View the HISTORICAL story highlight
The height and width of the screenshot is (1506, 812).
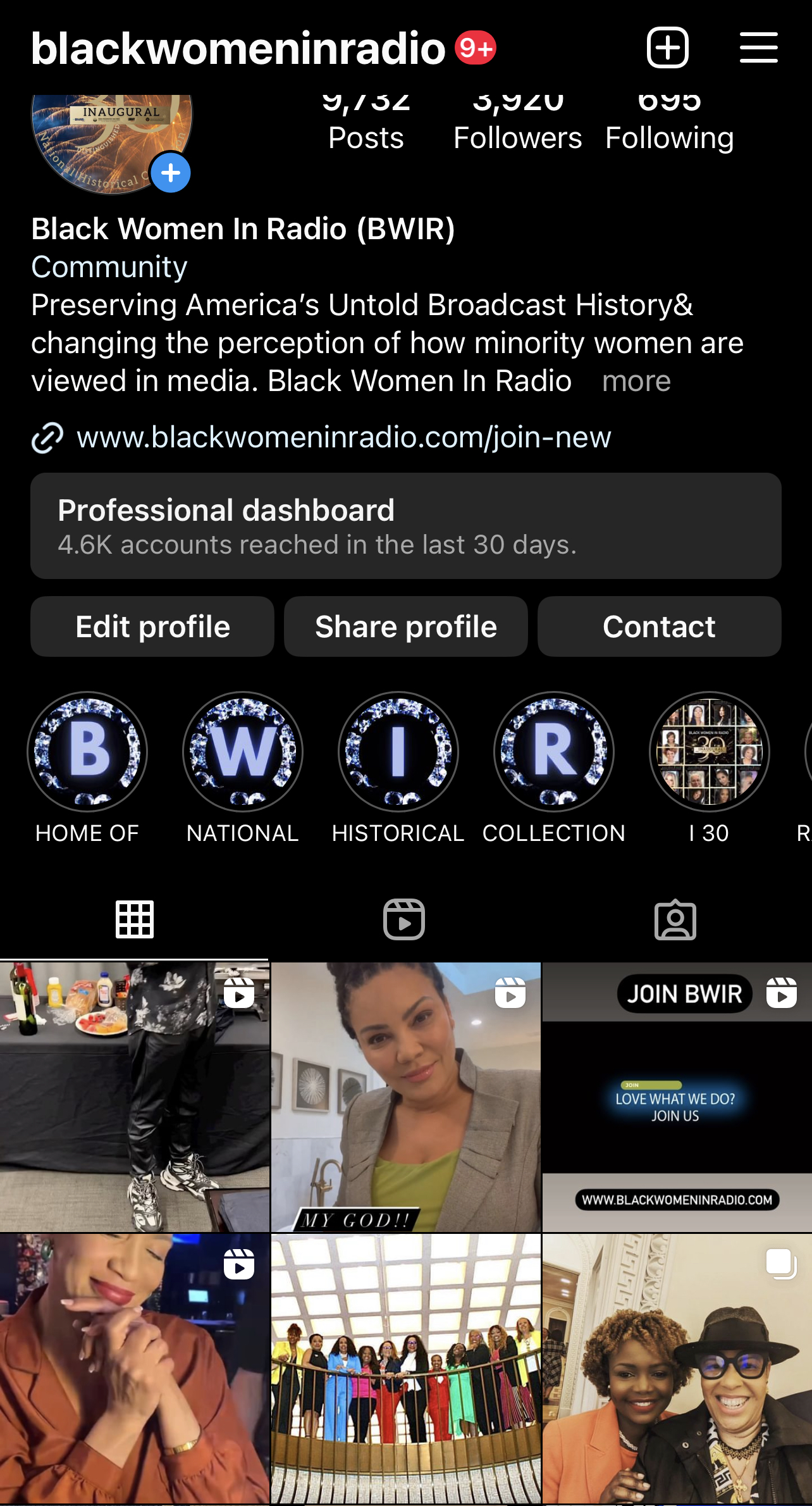click(398, 752)
